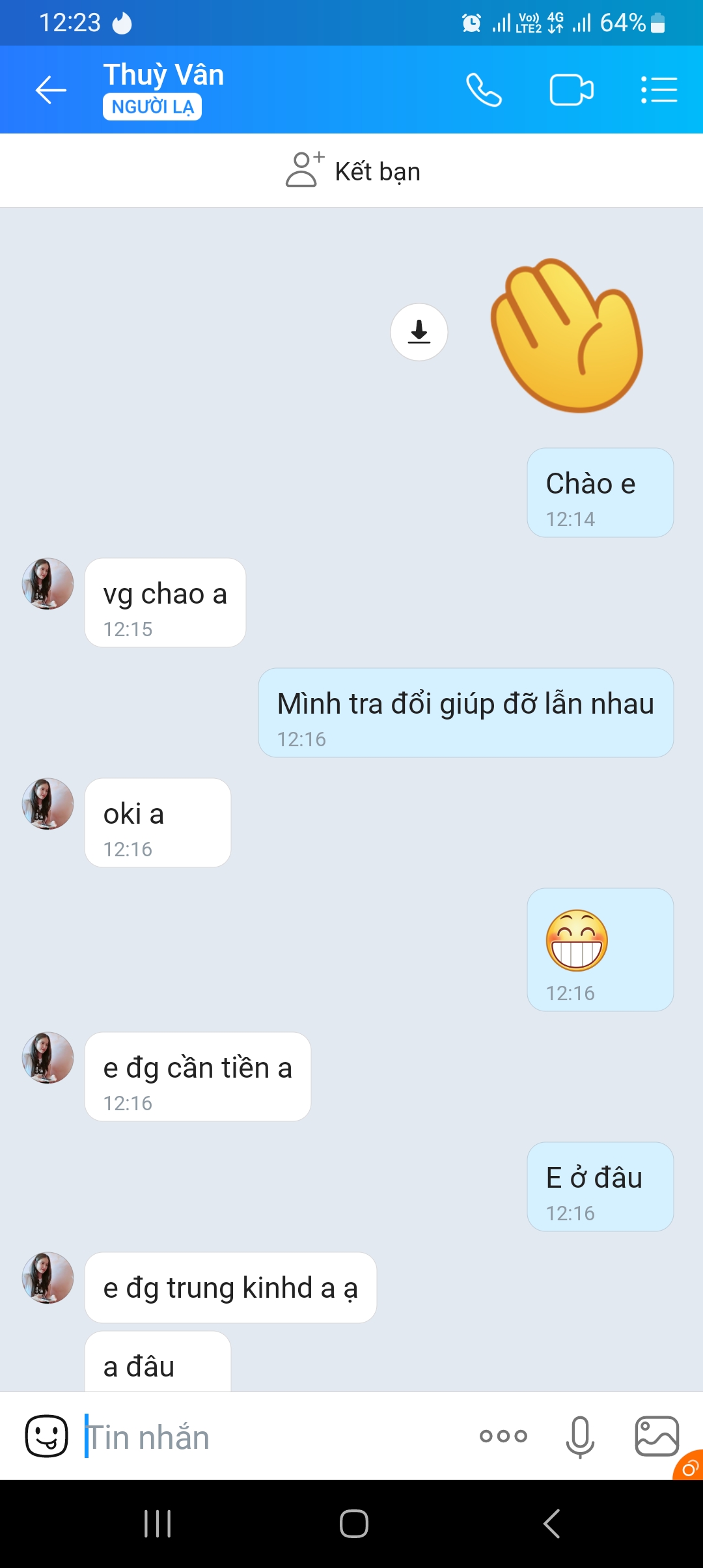The image size is (703, 1568).
Task: Go back from Thuỳ Vân chat
Action: point(51,90)
